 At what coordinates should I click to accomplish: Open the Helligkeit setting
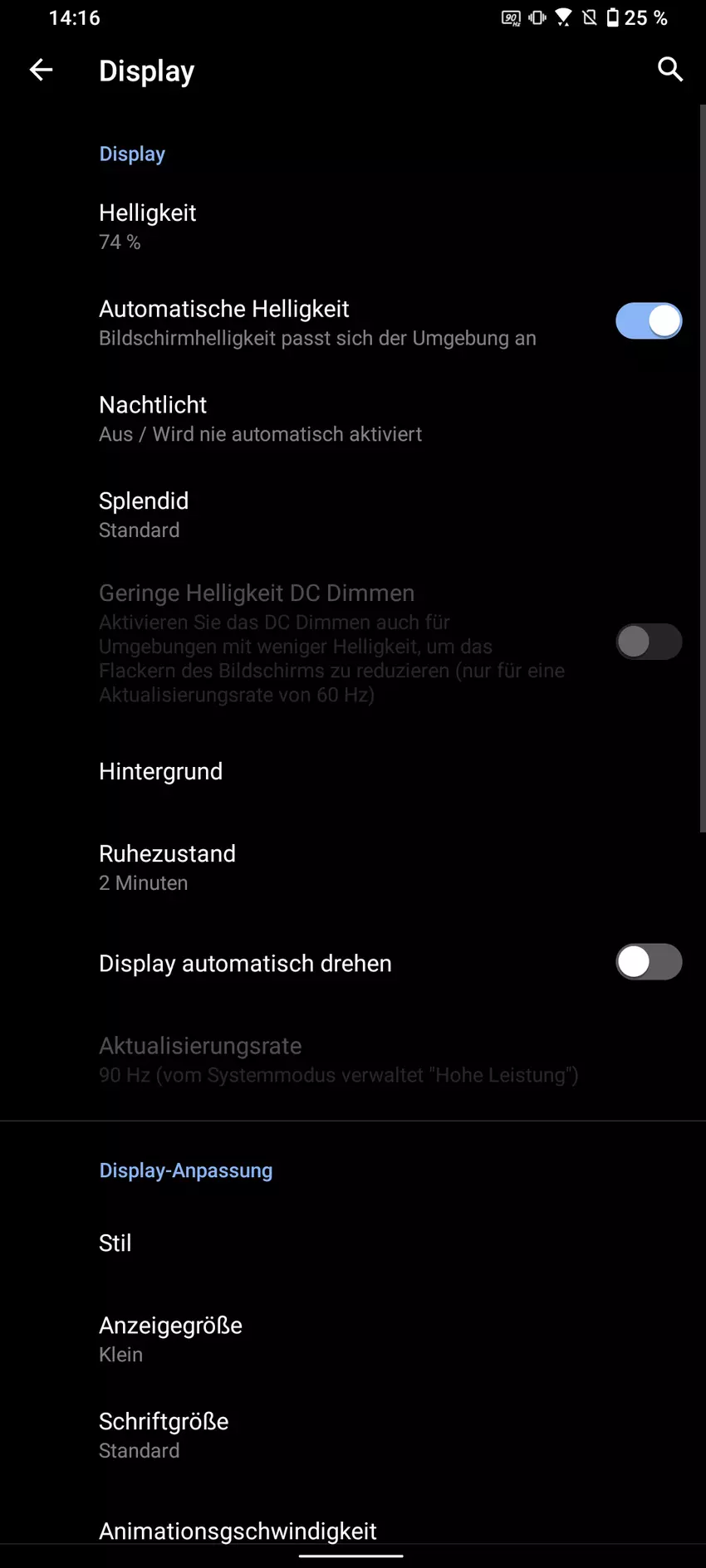pos(148,227)
